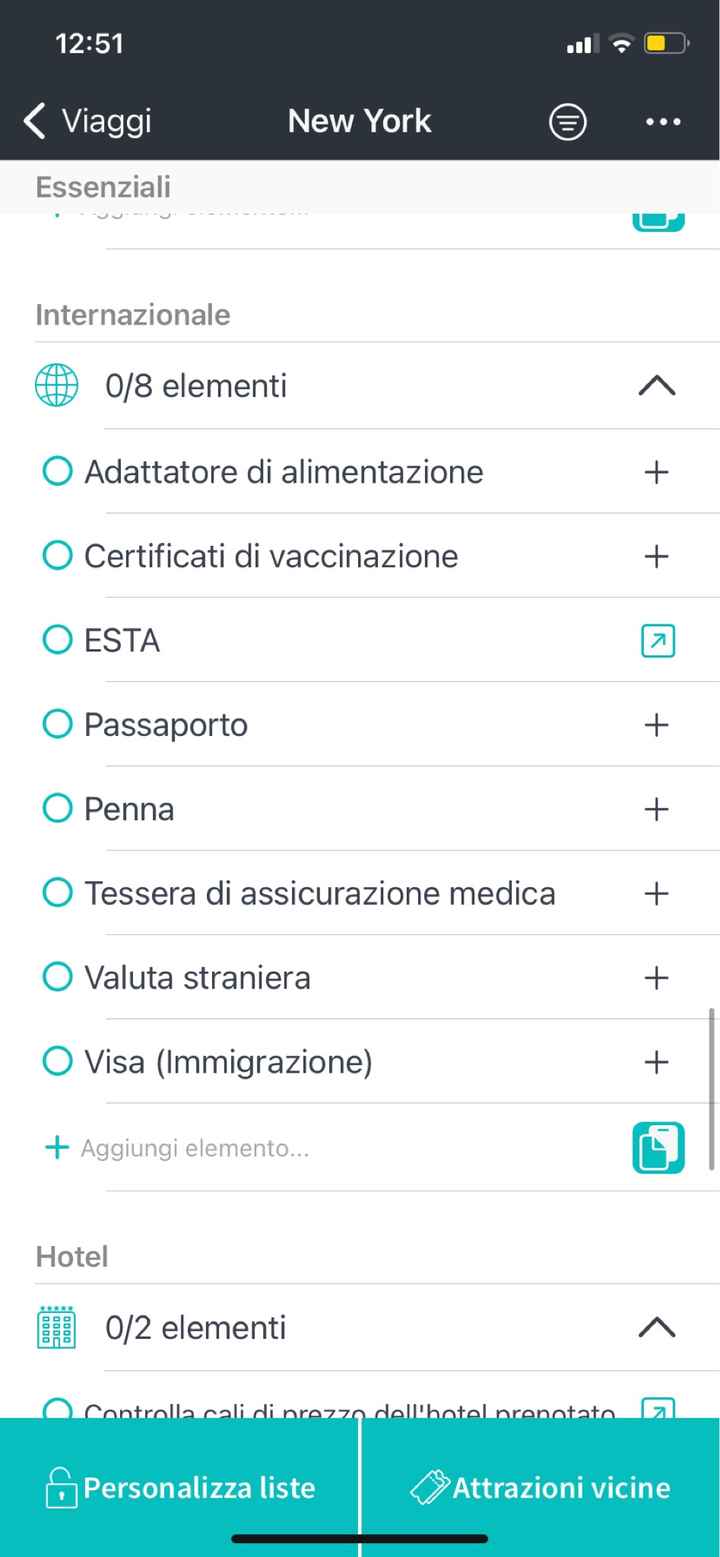Open the filter icon in the top bar
720x1557 pixels.
tap(567, 121)
